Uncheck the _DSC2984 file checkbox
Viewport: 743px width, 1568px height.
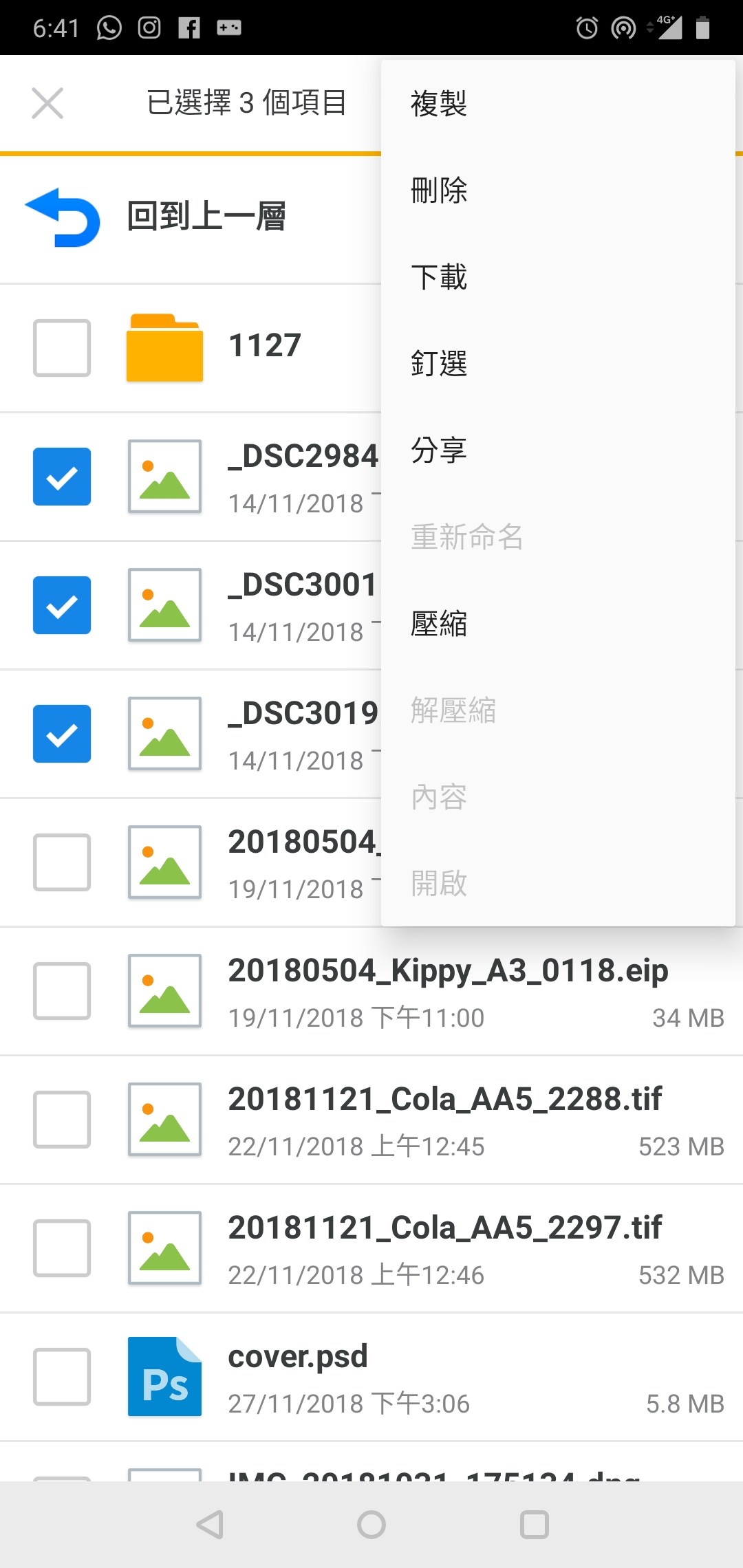click(62, 477)
